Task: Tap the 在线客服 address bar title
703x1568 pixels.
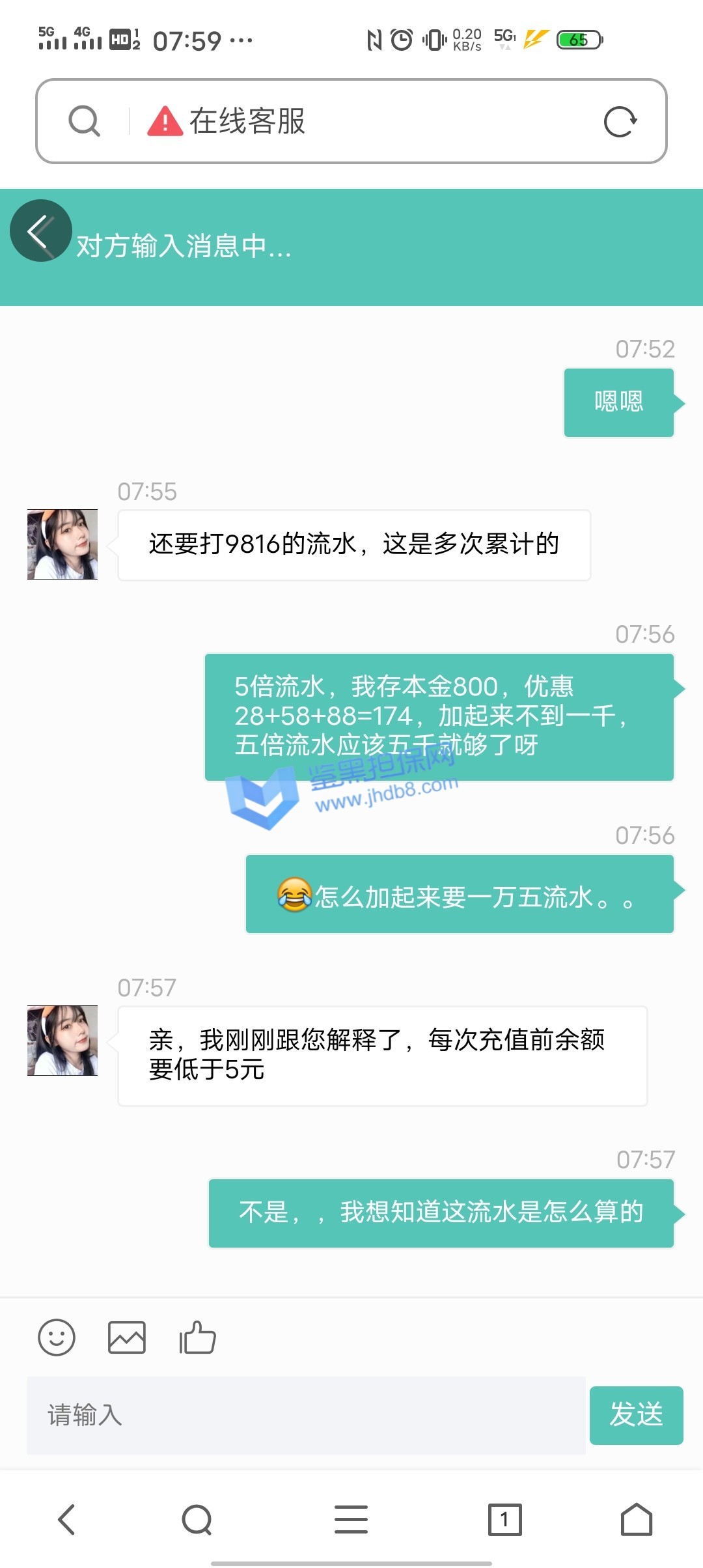Action: tap(247, 122)
